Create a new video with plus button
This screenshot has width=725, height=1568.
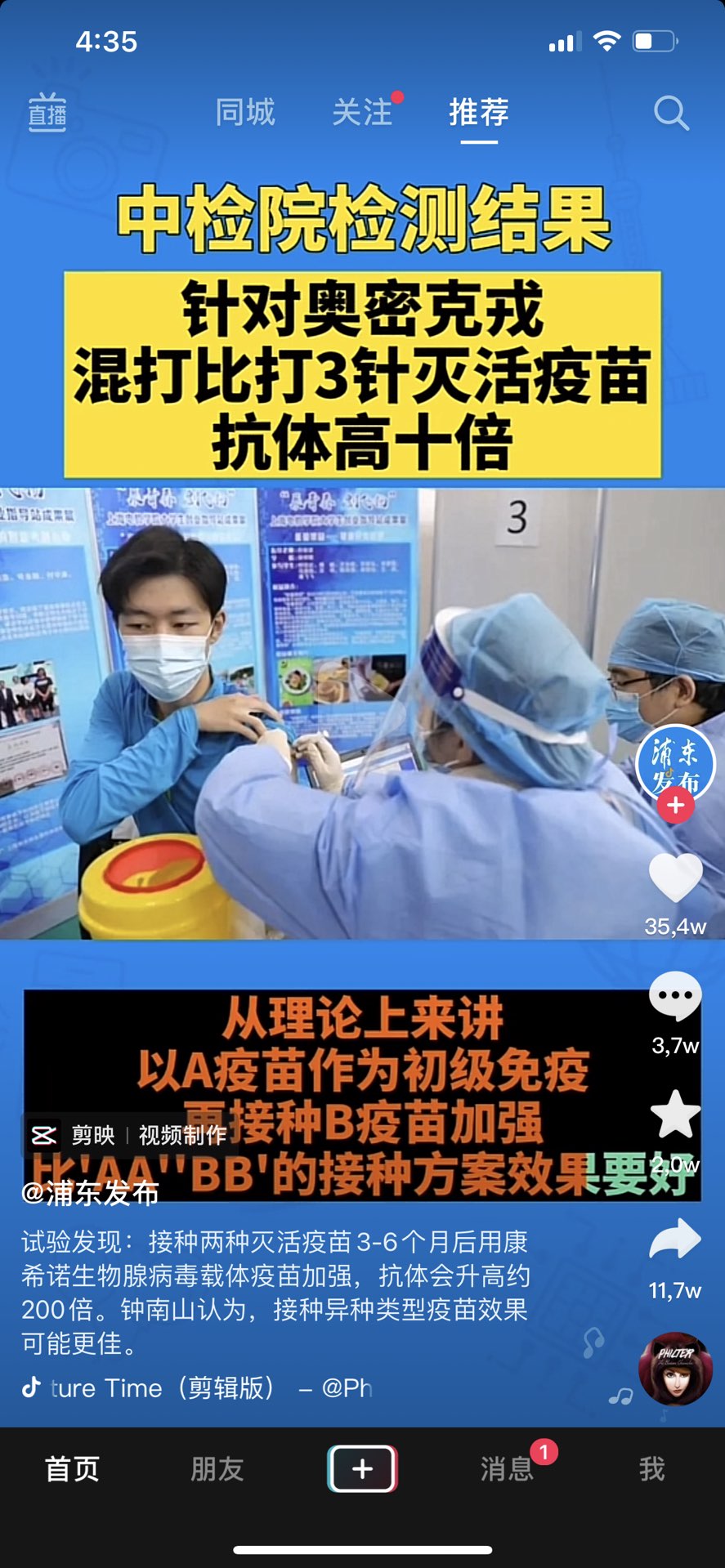(x=362, y=1468)
